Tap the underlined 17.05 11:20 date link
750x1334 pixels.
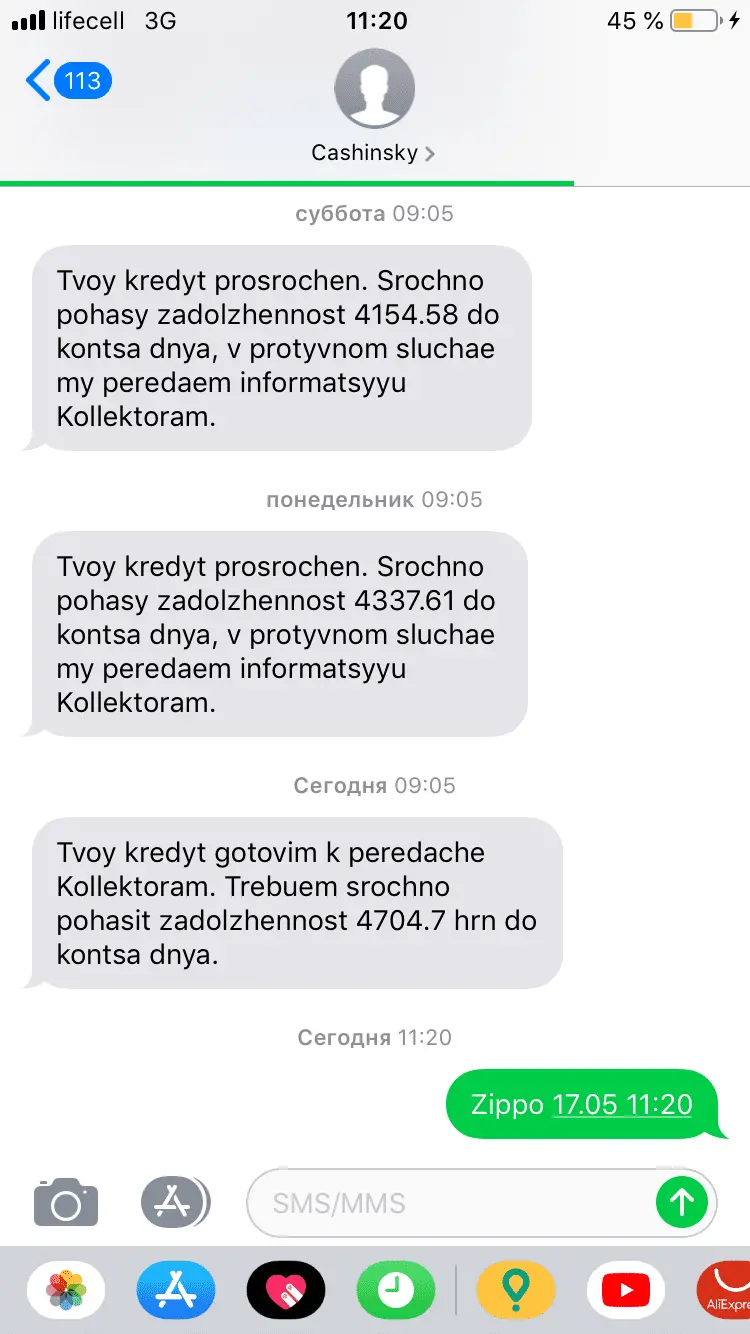[622, 1104]
